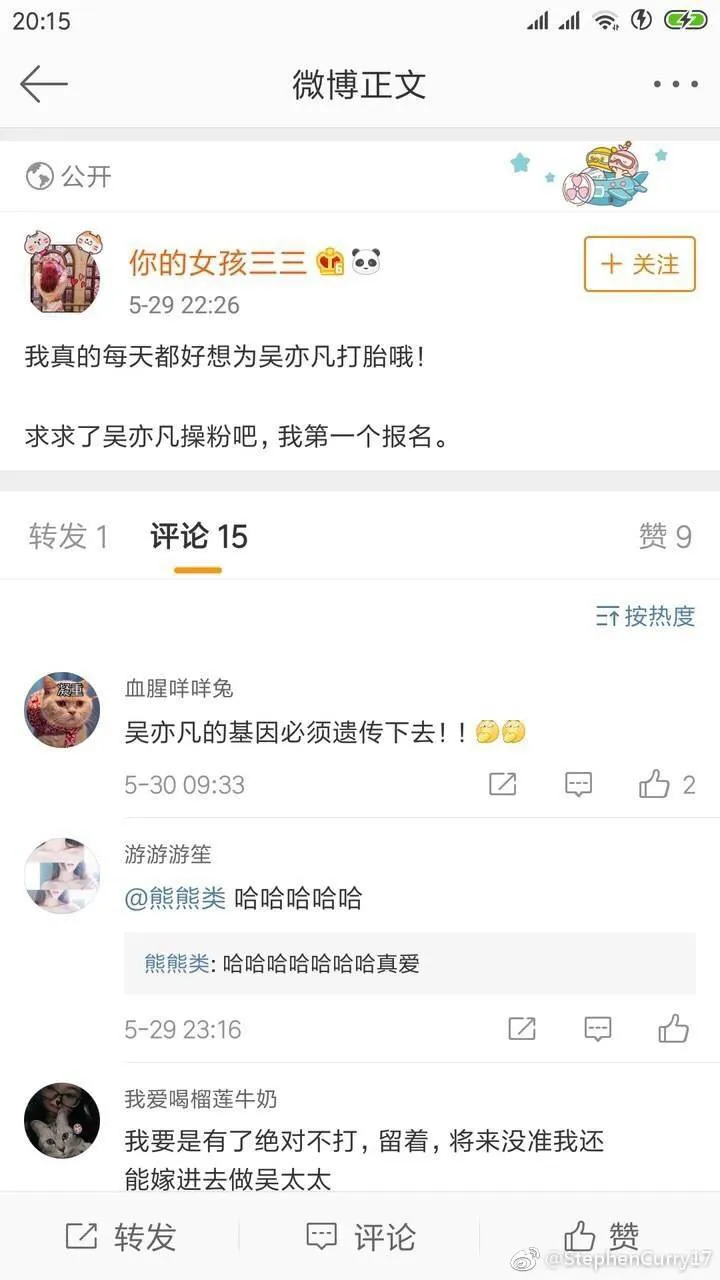The height and width of the screenshot is (1280, 720).
Task: Reply to 游游游笙's comment
Action: 597,1028
